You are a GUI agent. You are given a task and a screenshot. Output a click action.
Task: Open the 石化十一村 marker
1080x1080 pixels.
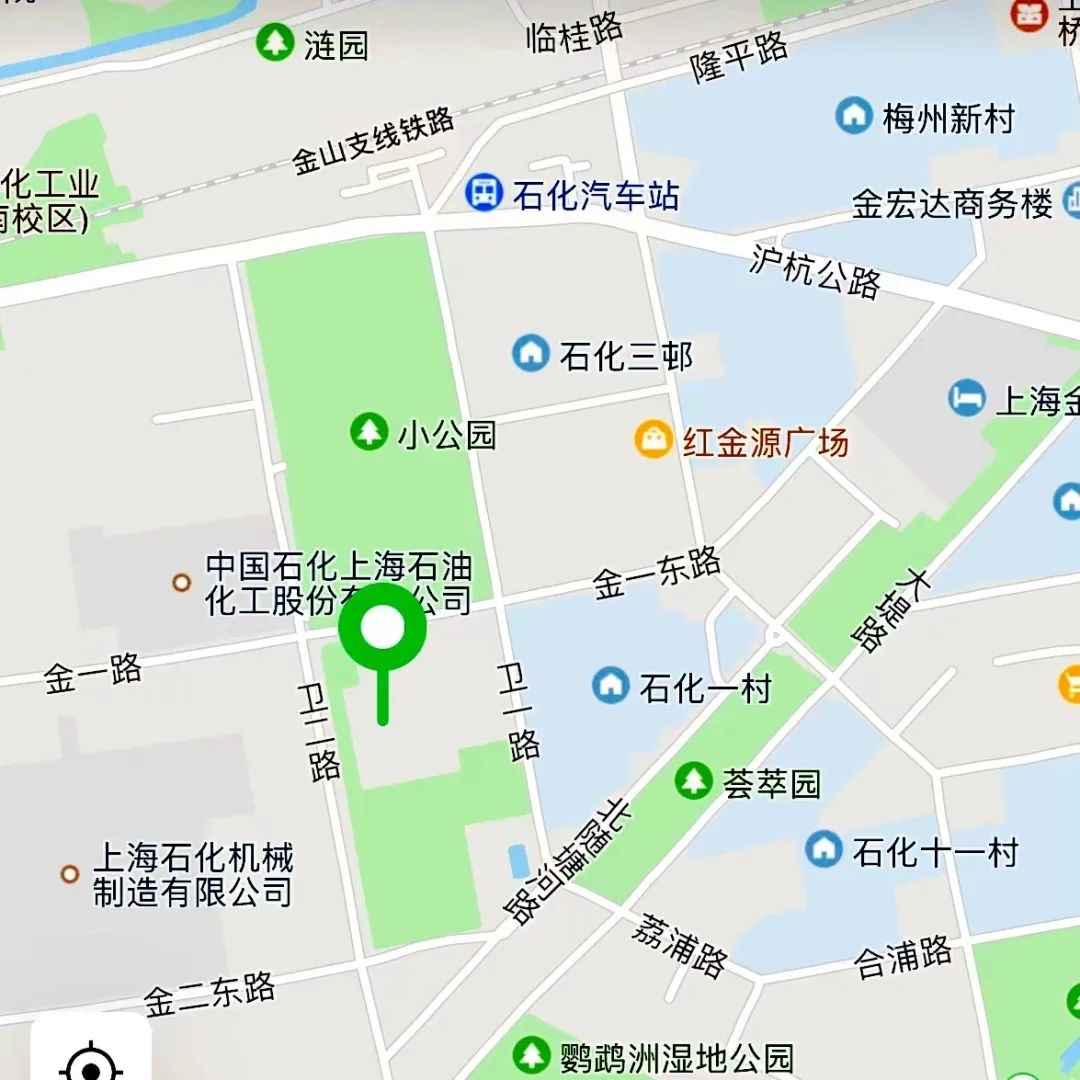coord(823,849)
